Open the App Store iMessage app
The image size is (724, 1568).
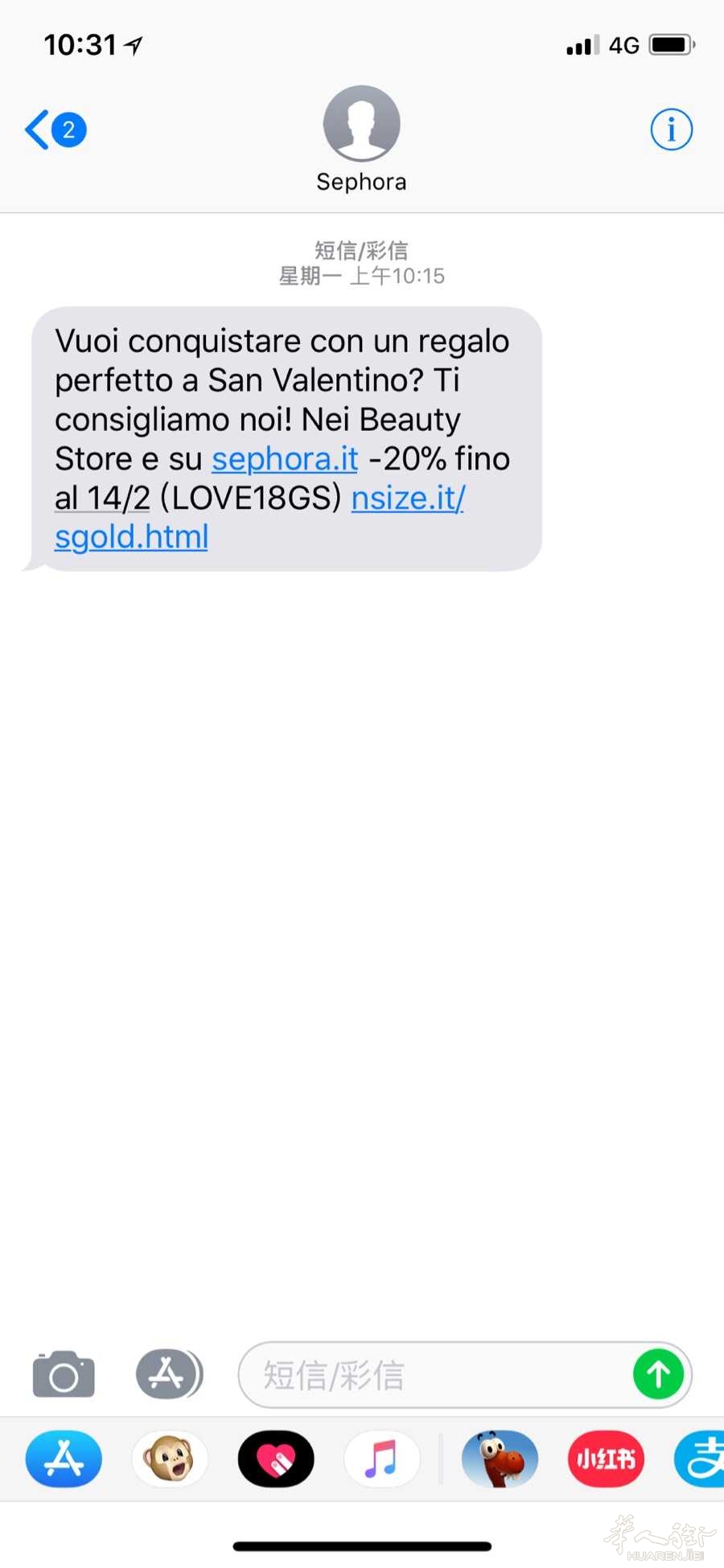pyautogui.click(x=64, y=1459)
